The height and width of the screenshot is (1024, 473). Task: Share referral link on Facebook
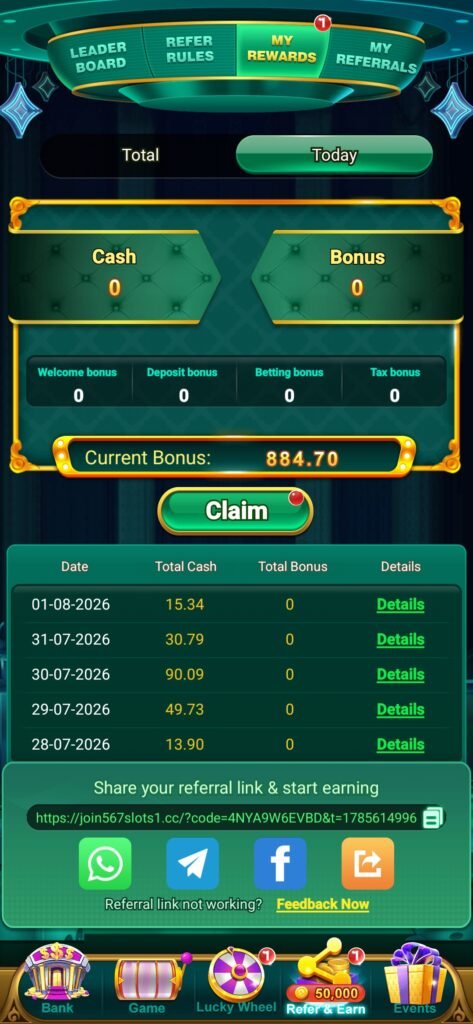(x=280, y=863)
